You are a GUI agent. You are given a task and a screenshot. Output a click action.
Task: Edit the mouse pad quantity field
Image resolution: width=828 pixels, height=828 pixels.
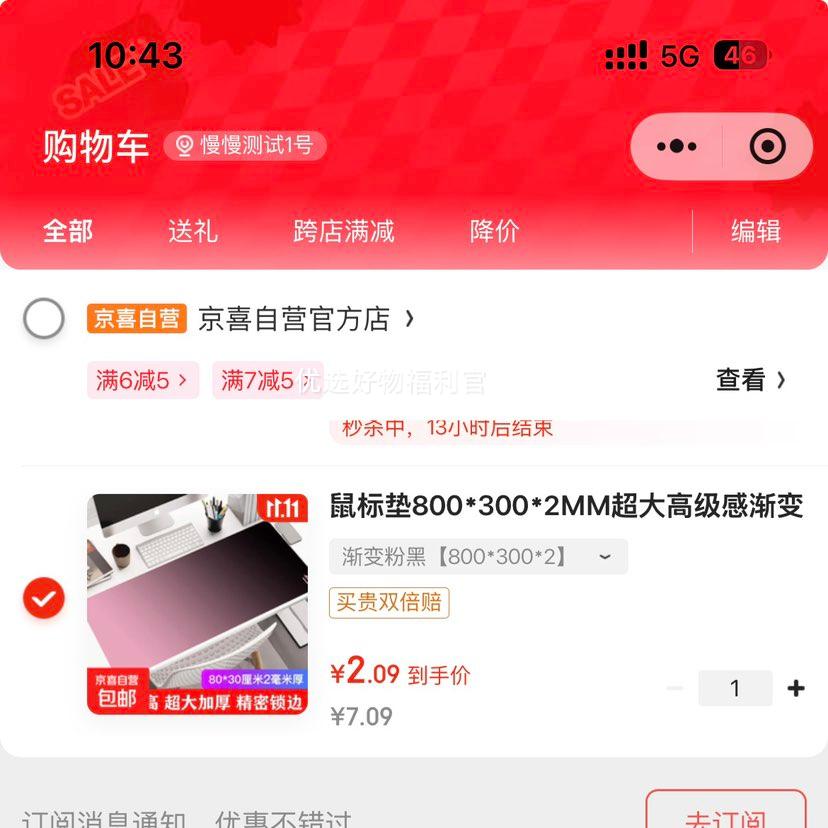735,688
